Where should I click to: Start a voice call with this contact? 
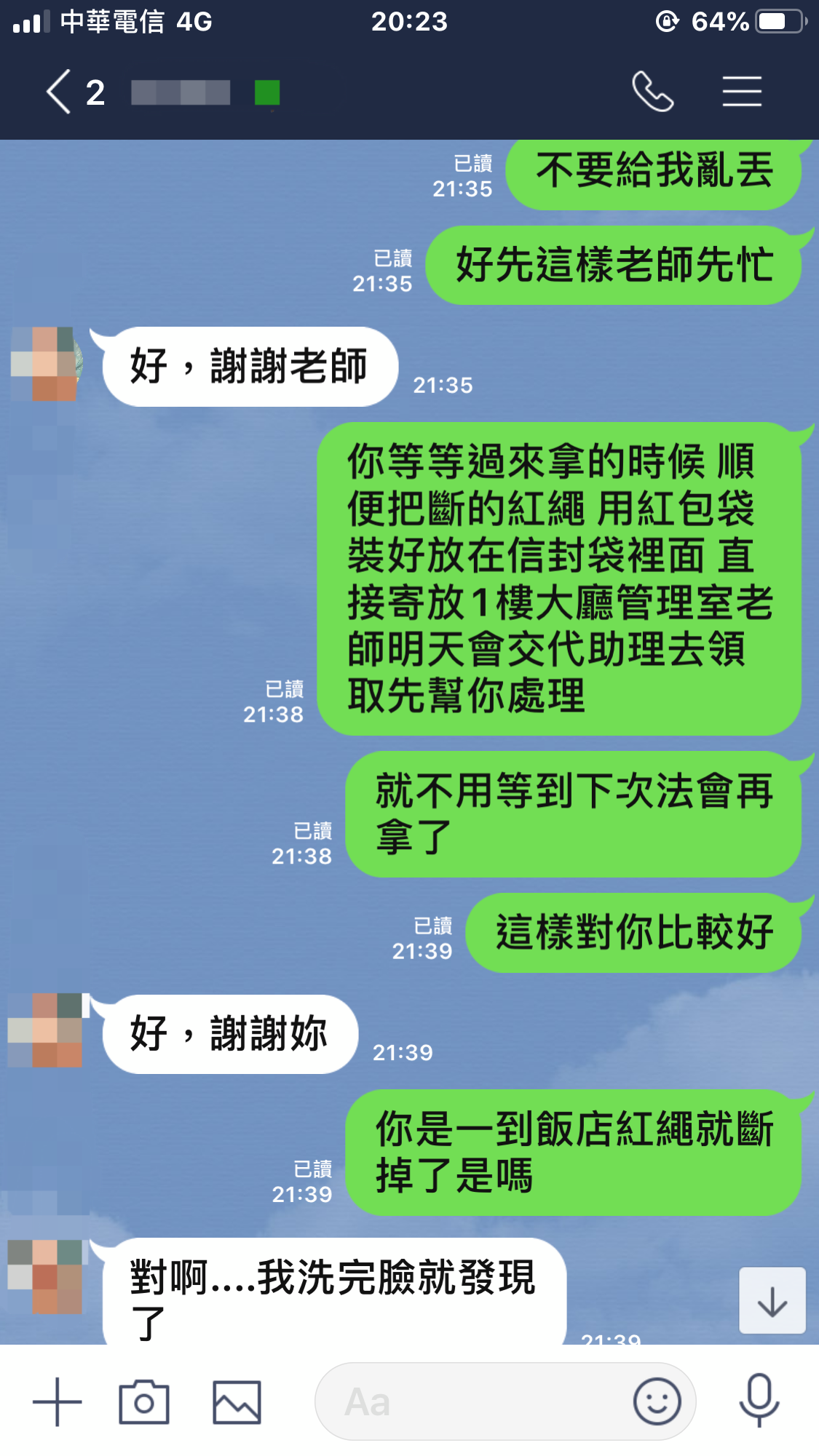pos(652,92)
